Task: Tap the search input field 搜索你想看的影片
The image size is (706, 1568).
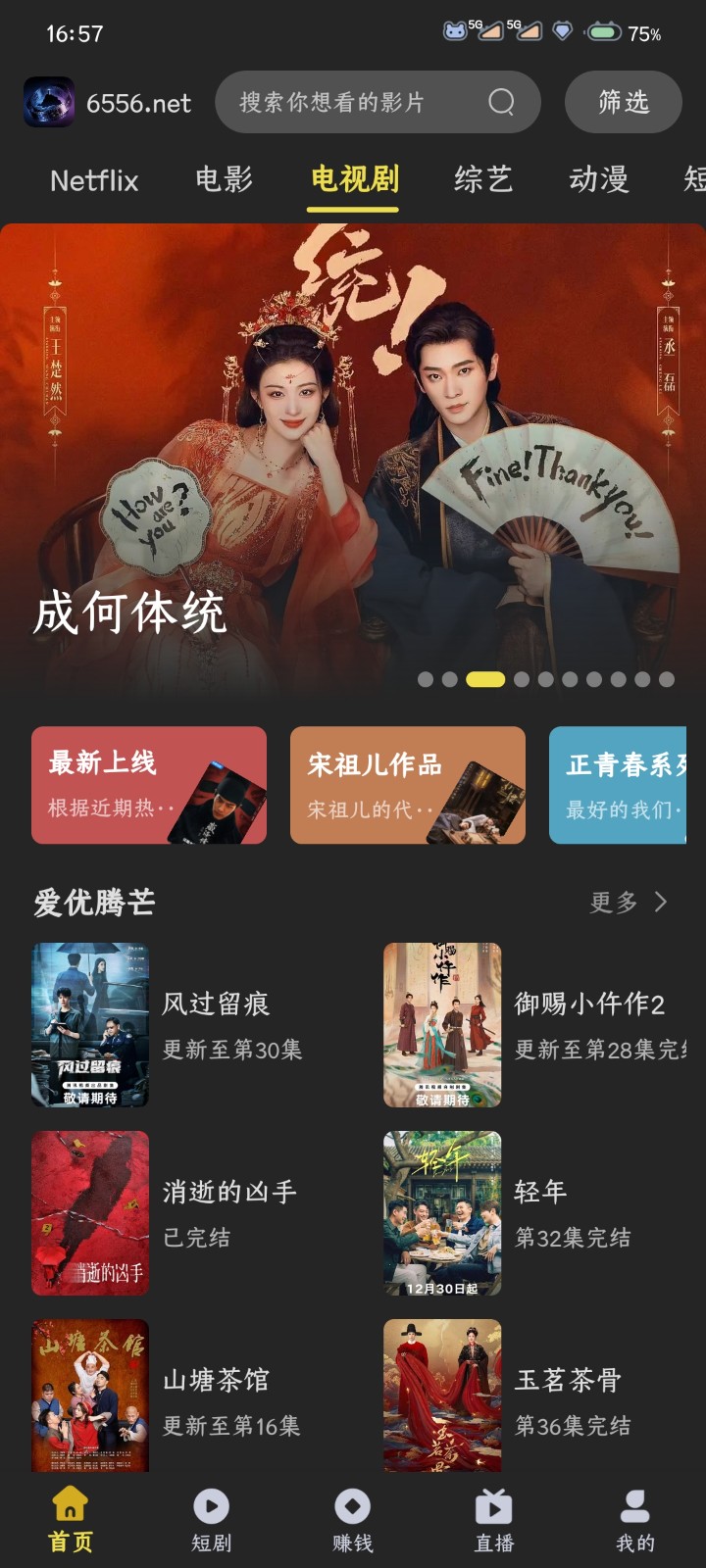Action: coord(343,102)
